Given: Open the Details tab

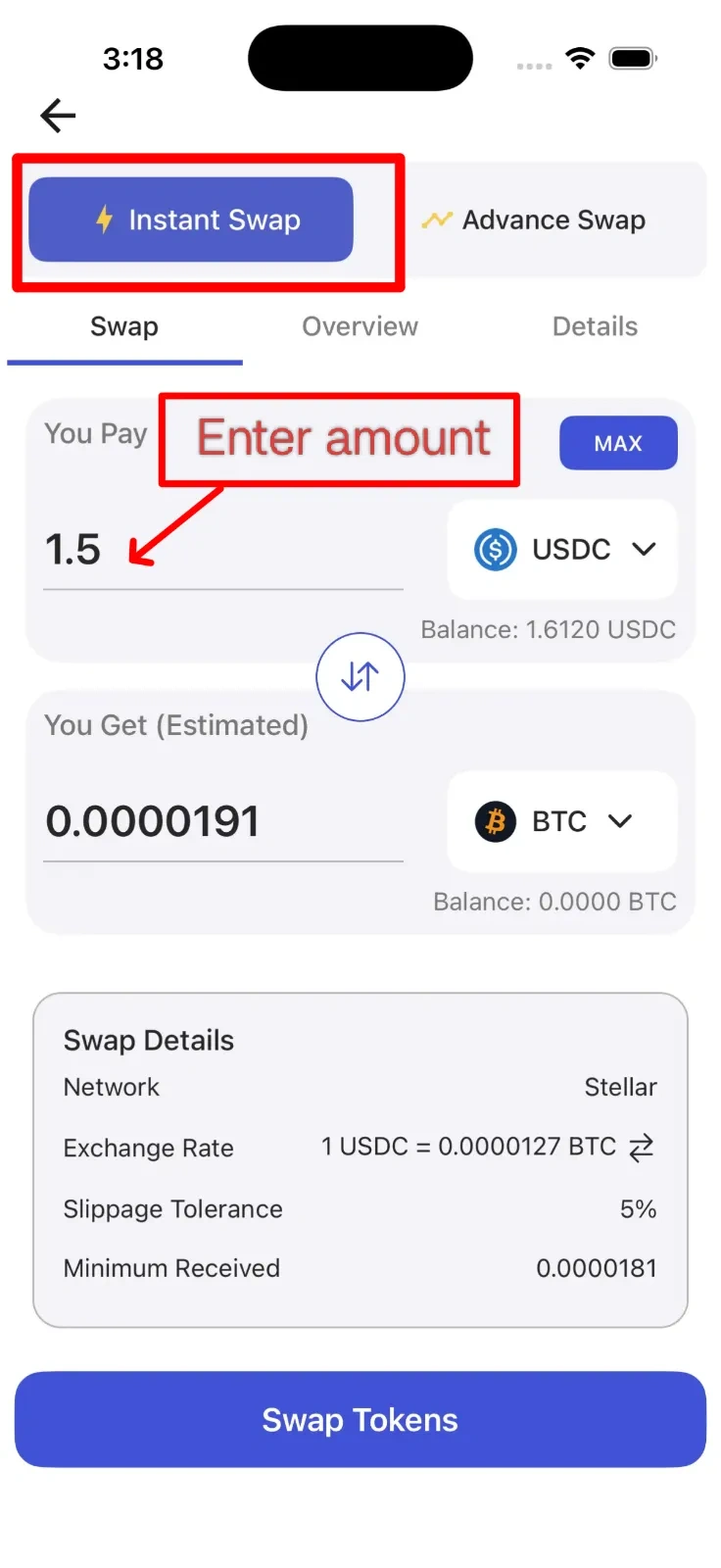Looking at the screenshot, I should 594,326.
